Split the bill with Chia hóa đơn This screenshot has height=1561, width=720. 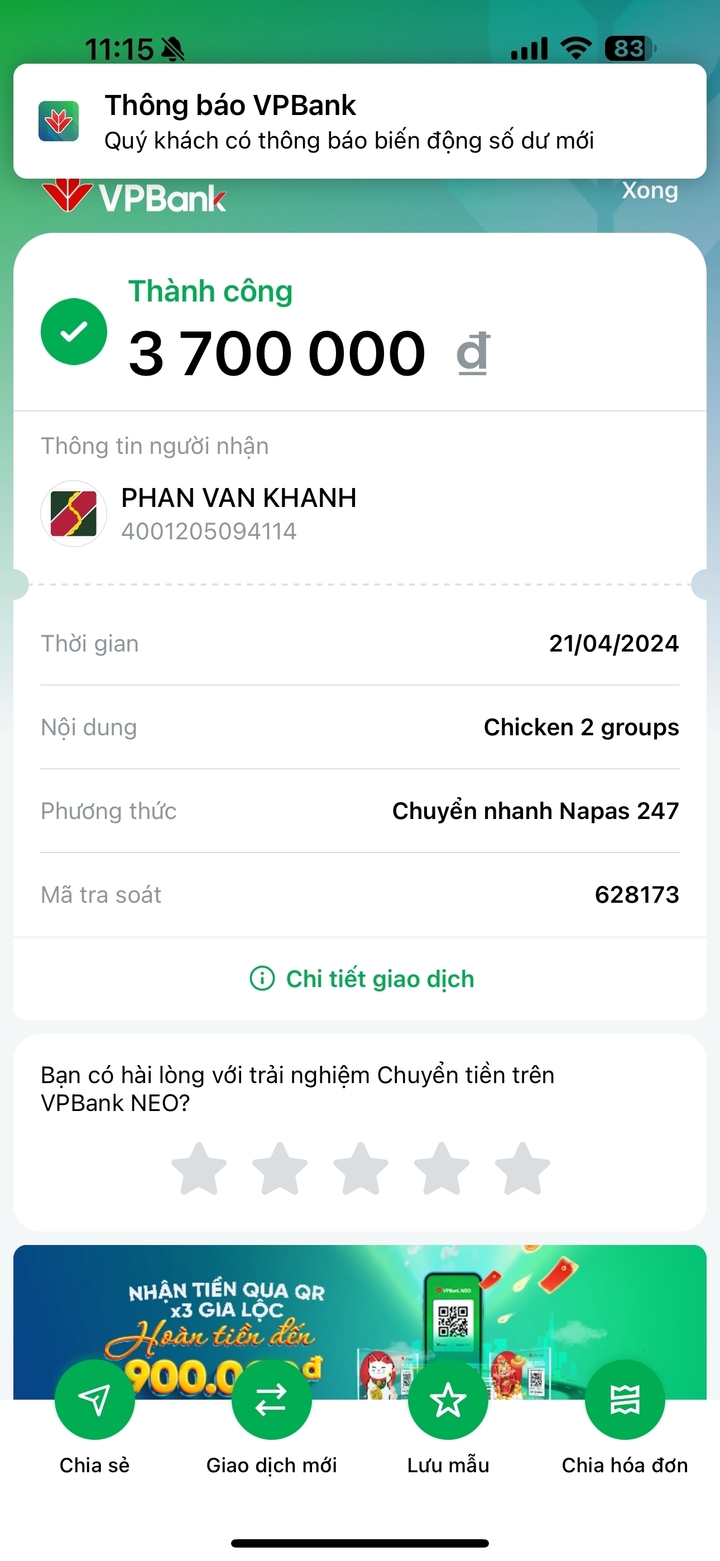point(625,1401)
